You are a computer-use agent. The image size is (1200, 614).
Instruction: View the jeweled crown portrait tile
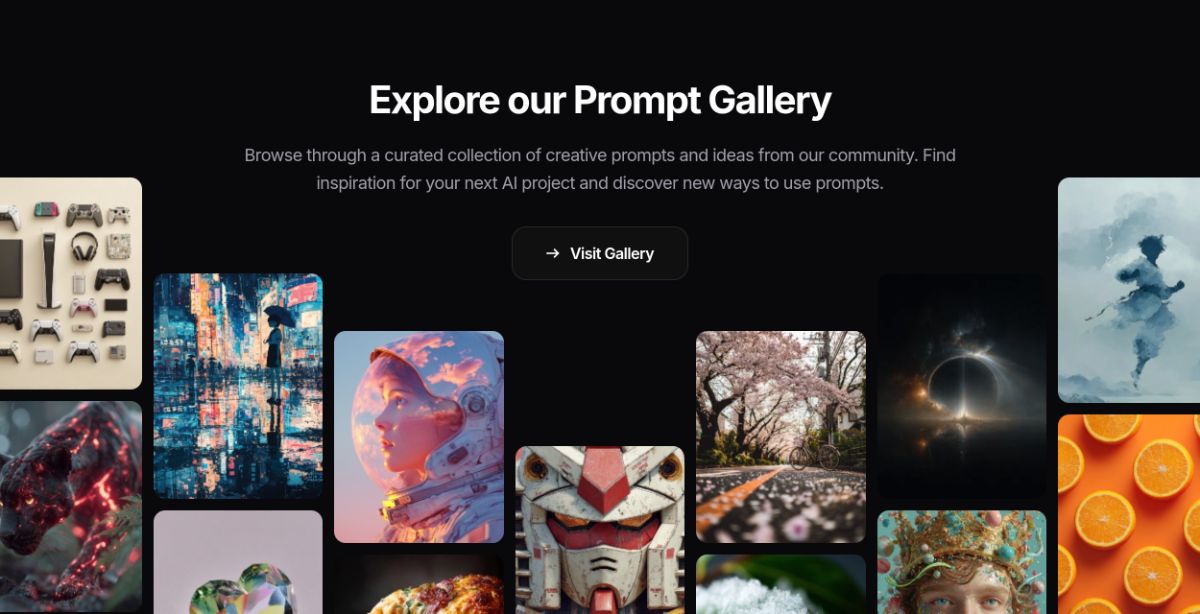point(961,562)
